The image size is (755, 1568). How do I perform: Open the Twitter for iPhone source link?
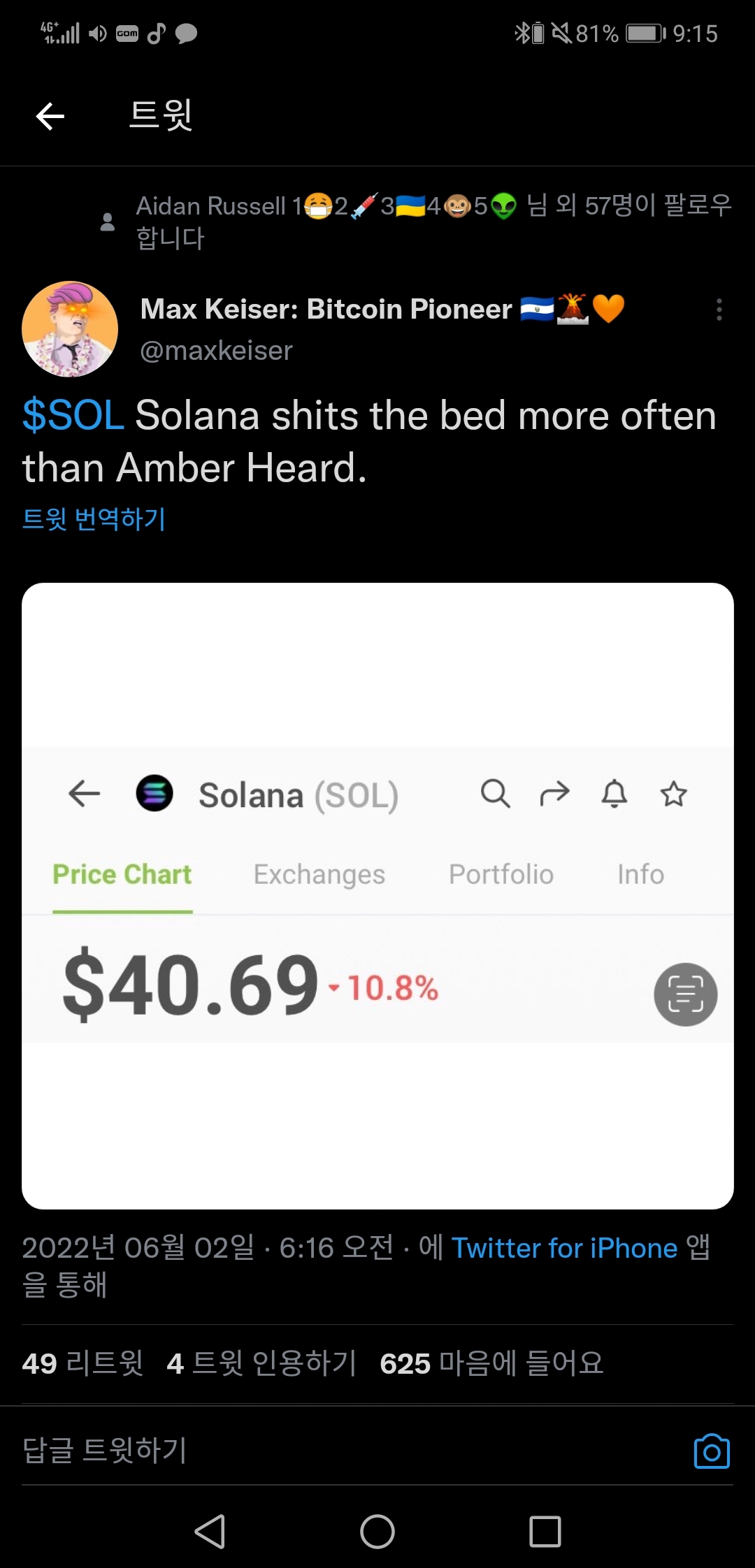(564, 1248)
